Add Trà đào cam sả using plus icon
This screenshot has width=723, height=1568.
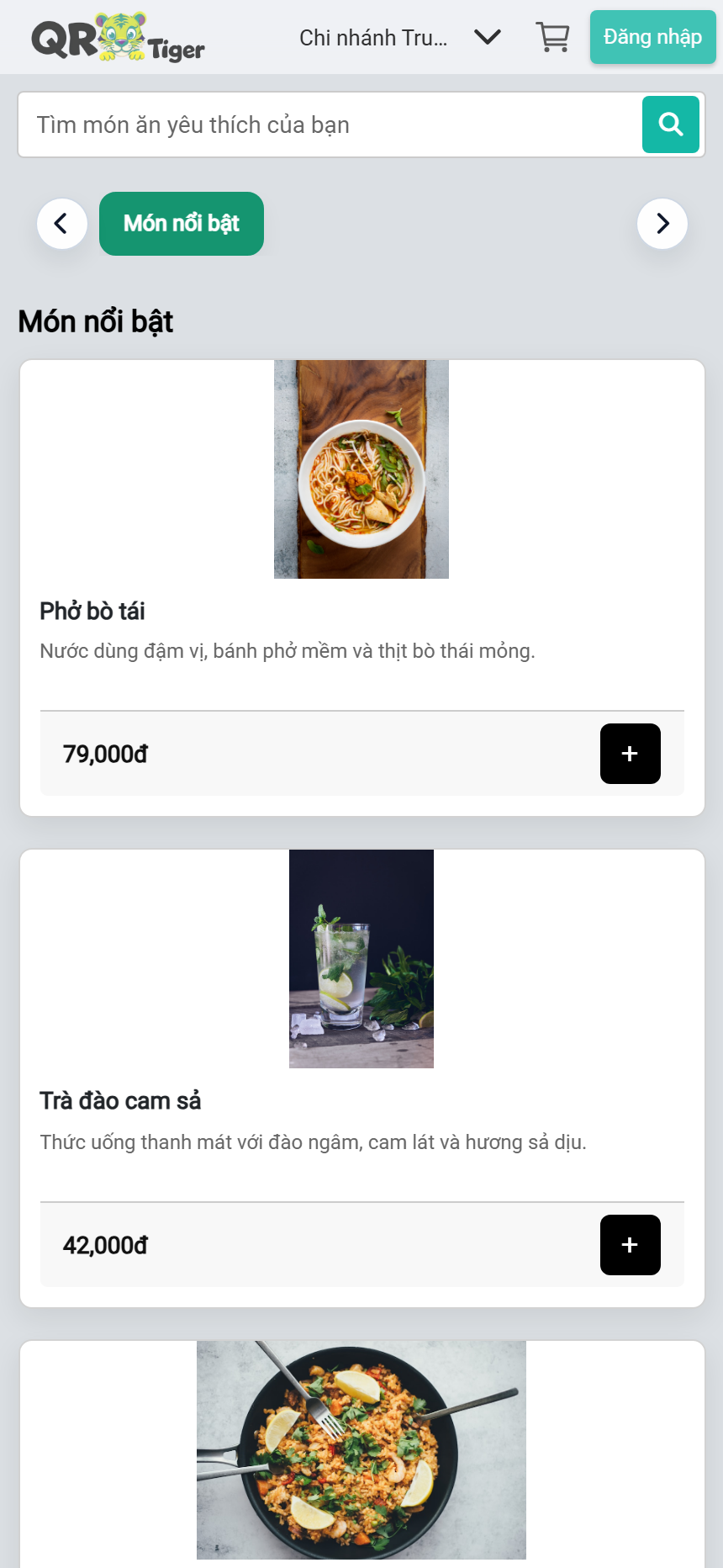[630, 1245]
